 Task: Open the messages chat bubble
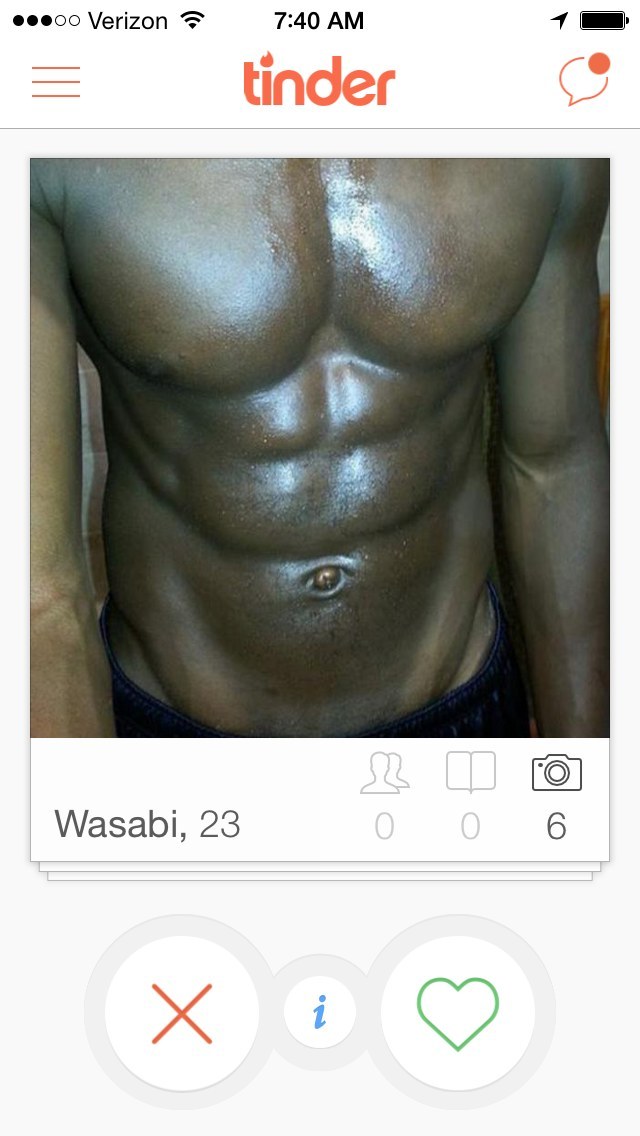(x=584, y=79)
